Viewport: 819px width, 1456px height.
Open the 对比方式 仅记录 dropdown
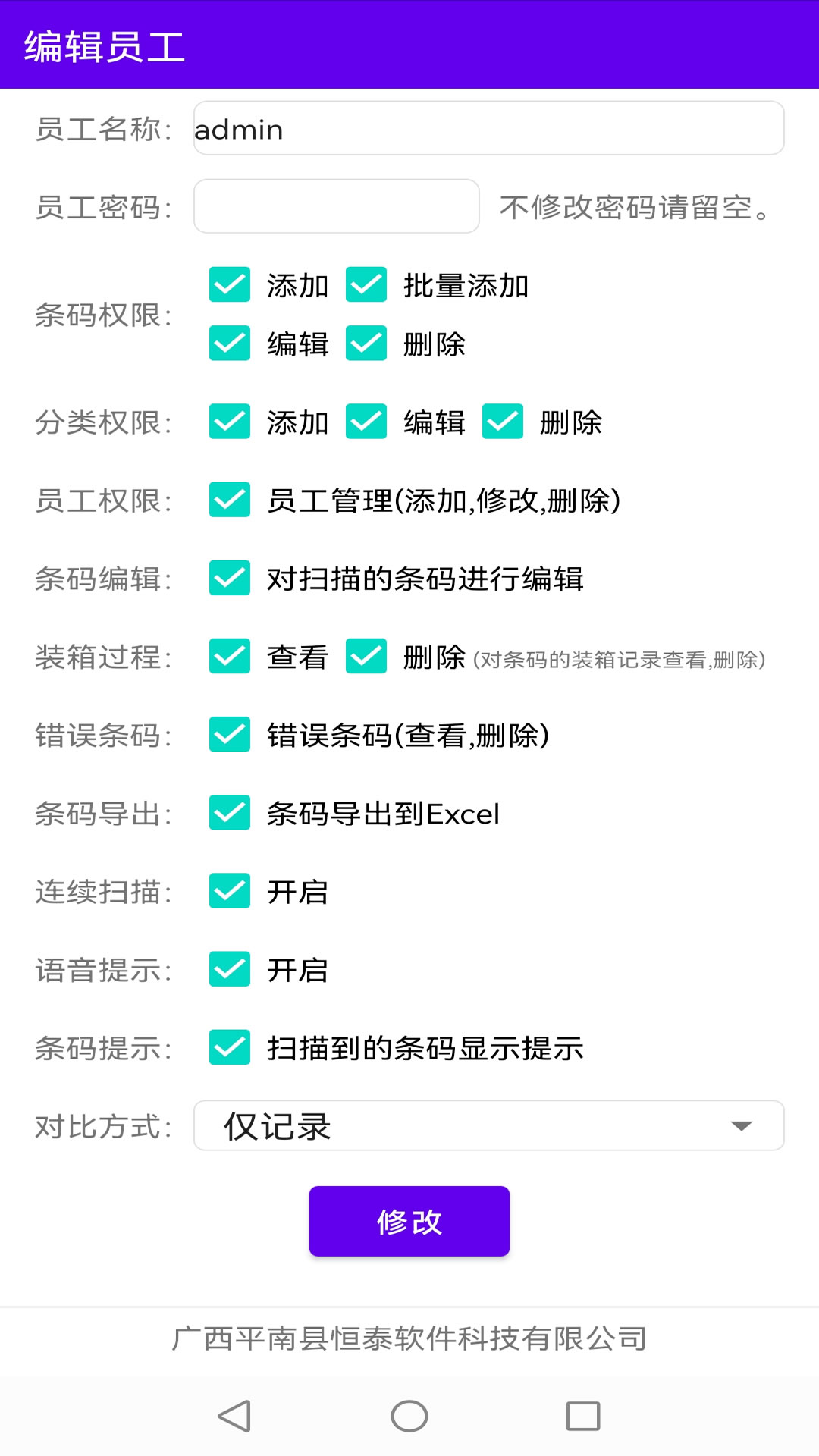[x=488, y=1126]
